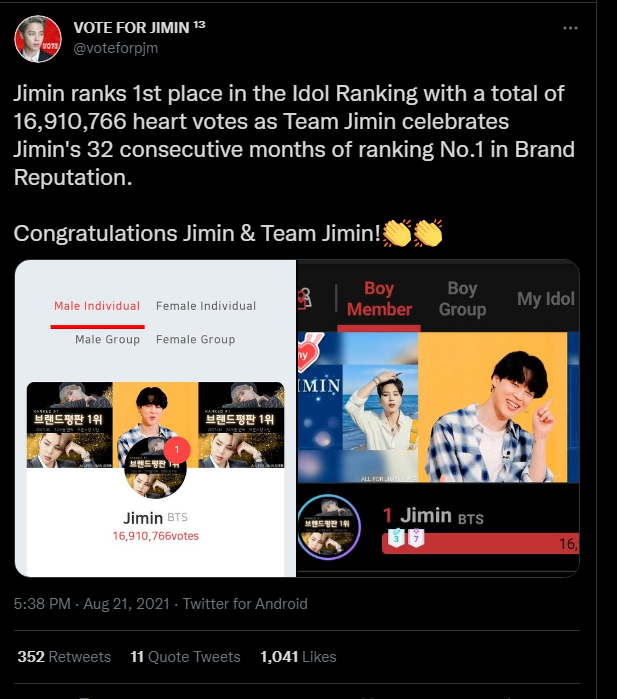This screenshot has width=617, height=699.
Task: View the 352 Retweets list
Action: point(64,657)
